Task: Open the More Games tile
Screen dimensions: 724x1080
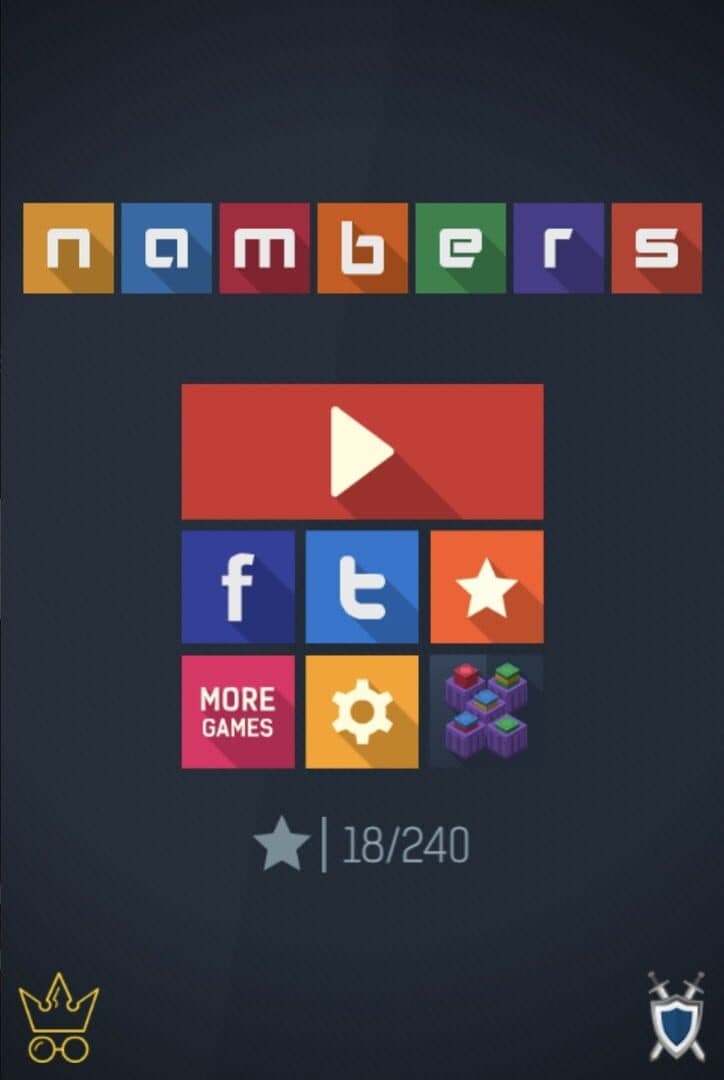Action: click(x=238, y=712)
